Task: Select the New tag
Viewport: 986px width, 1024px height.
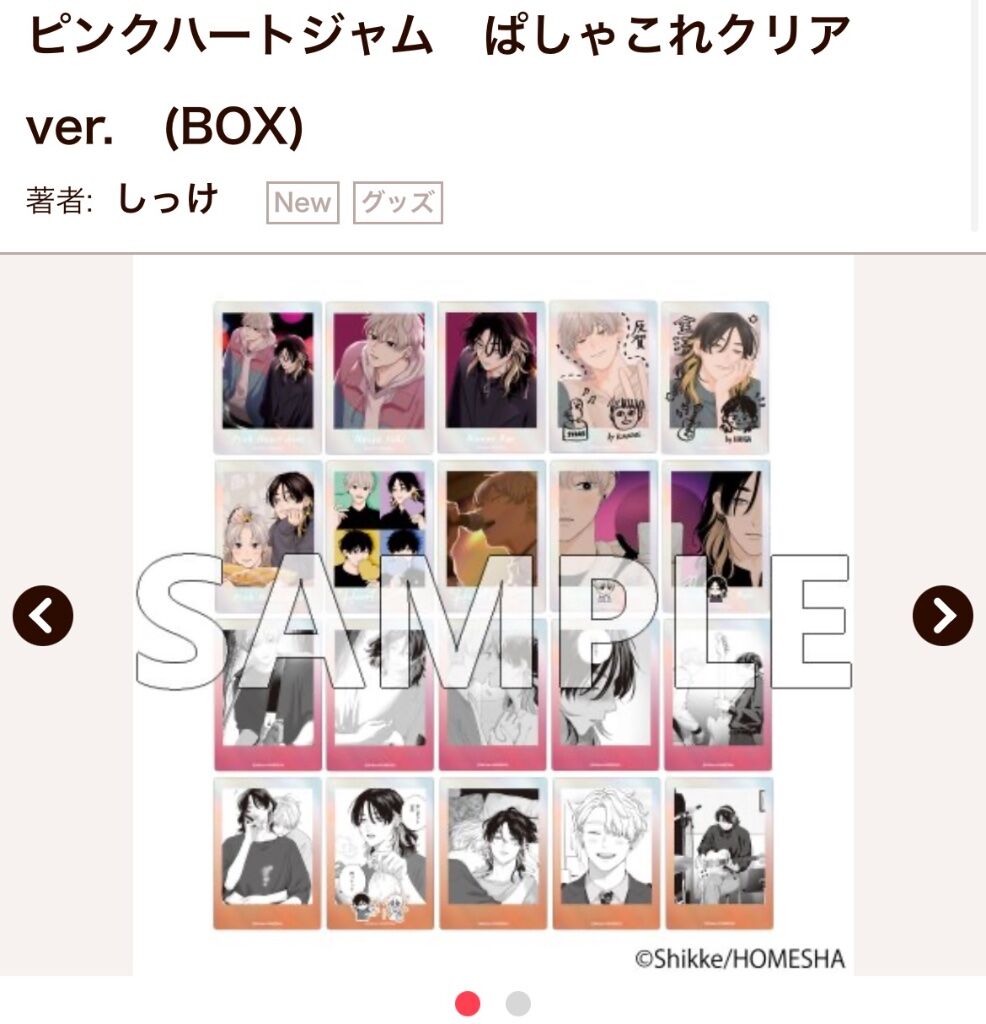Action: tap(302, 203)
